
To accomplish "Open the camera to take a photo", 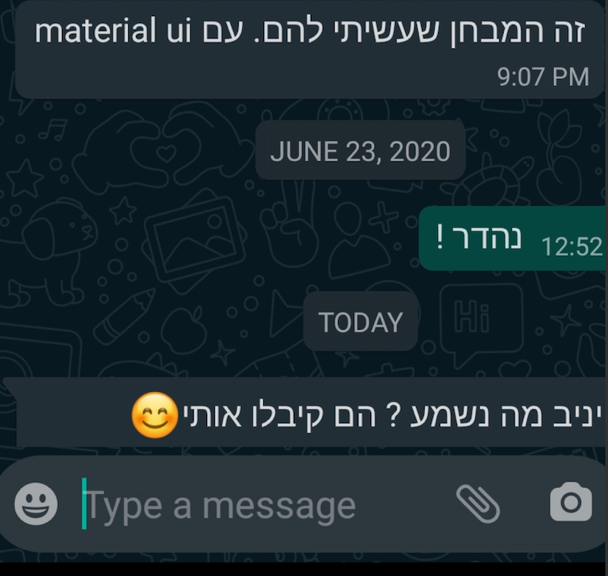I will click(570, 502).
